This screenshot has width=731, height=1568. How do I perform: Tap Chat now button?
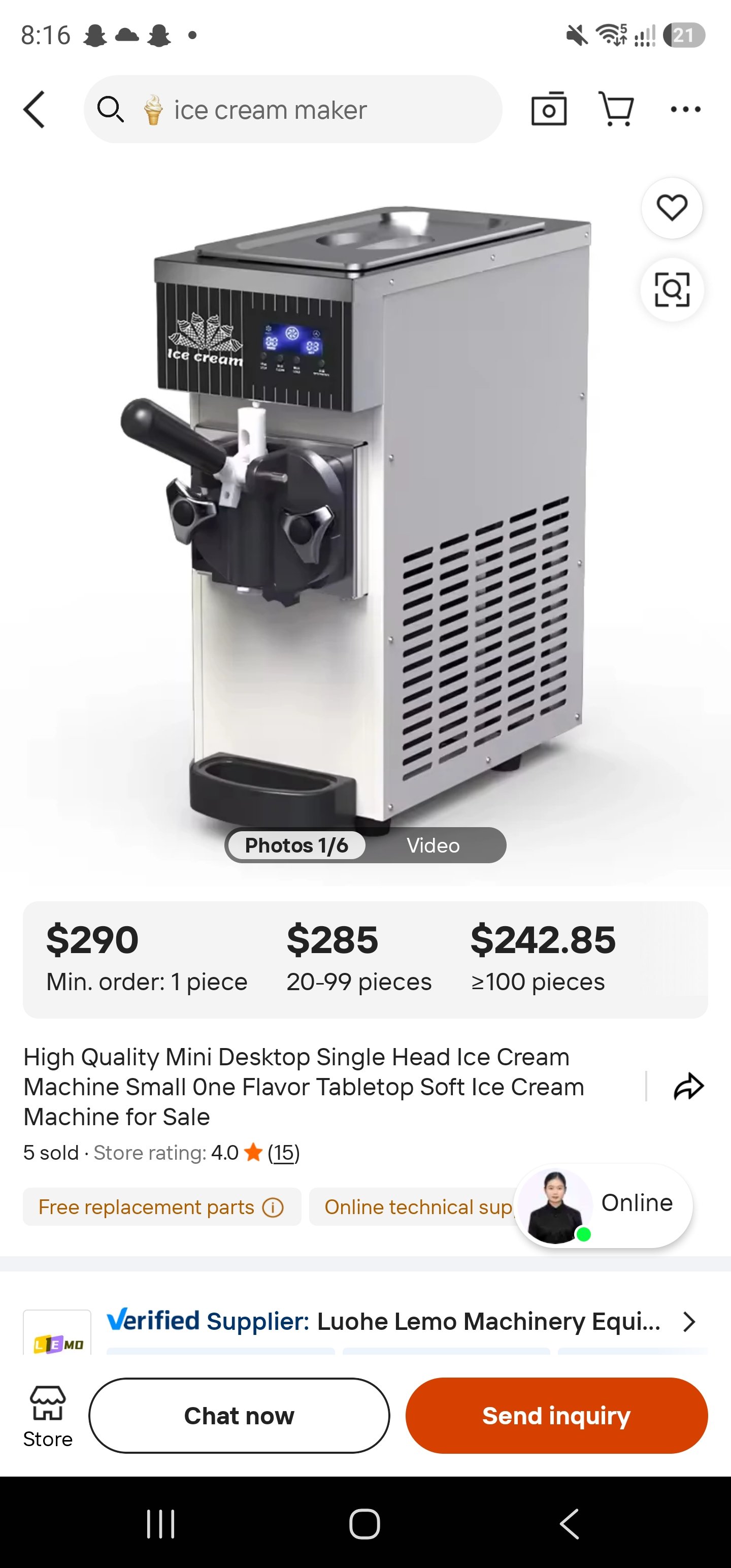tap(239, 1415)
